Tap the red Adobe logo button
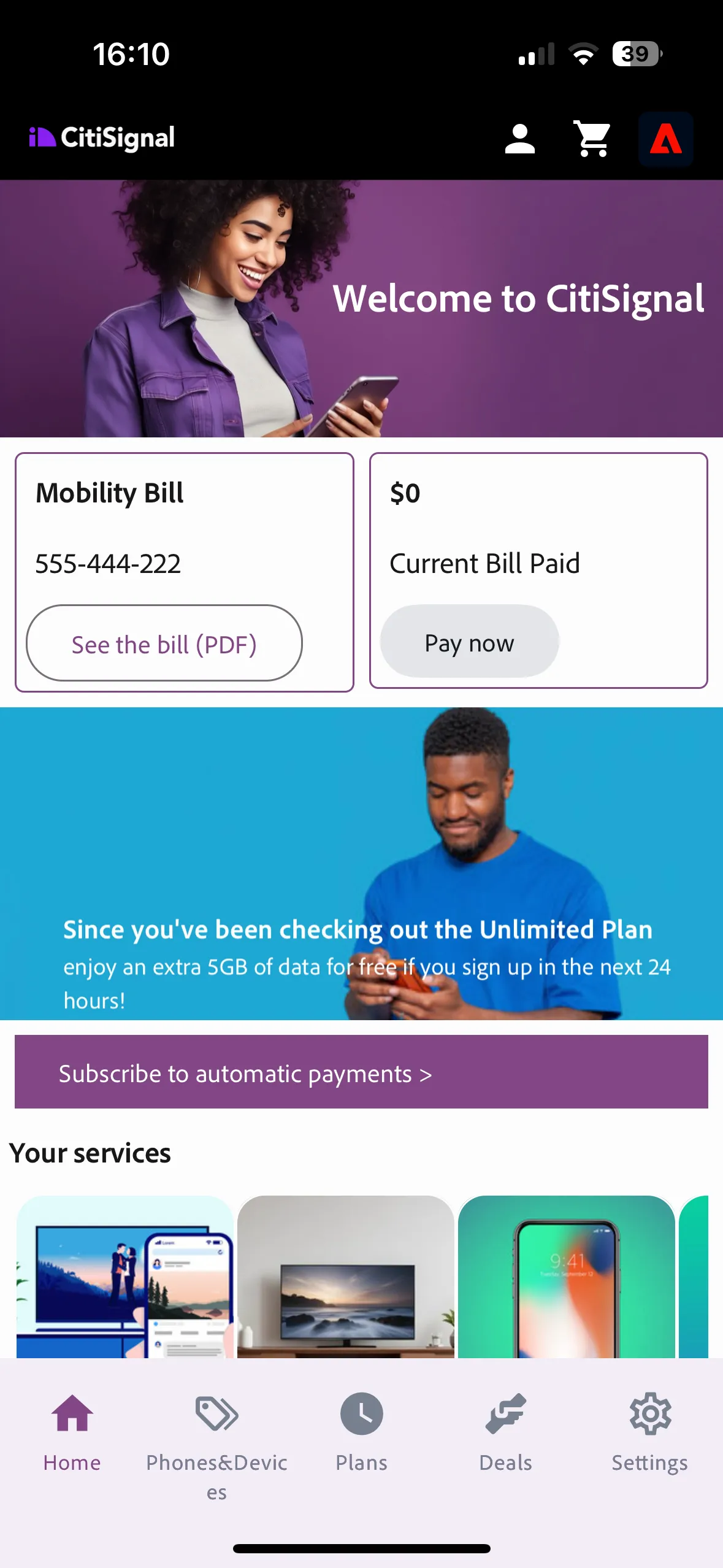 pyautogui.click(x=666, y=139)
